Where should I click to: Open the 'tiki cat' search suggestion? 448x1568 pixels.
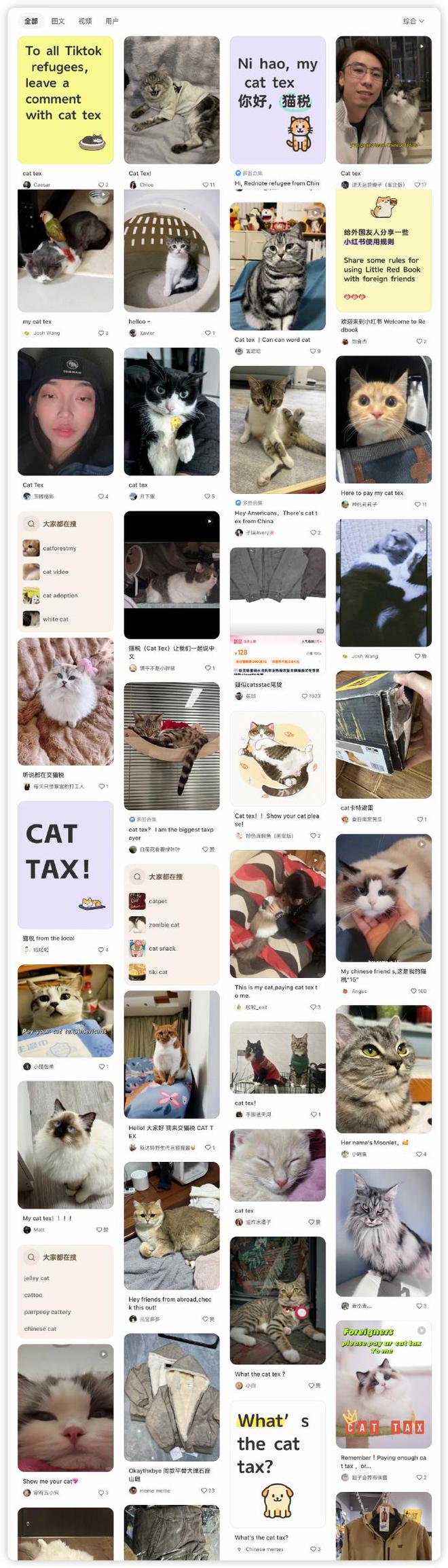[158, 972]
